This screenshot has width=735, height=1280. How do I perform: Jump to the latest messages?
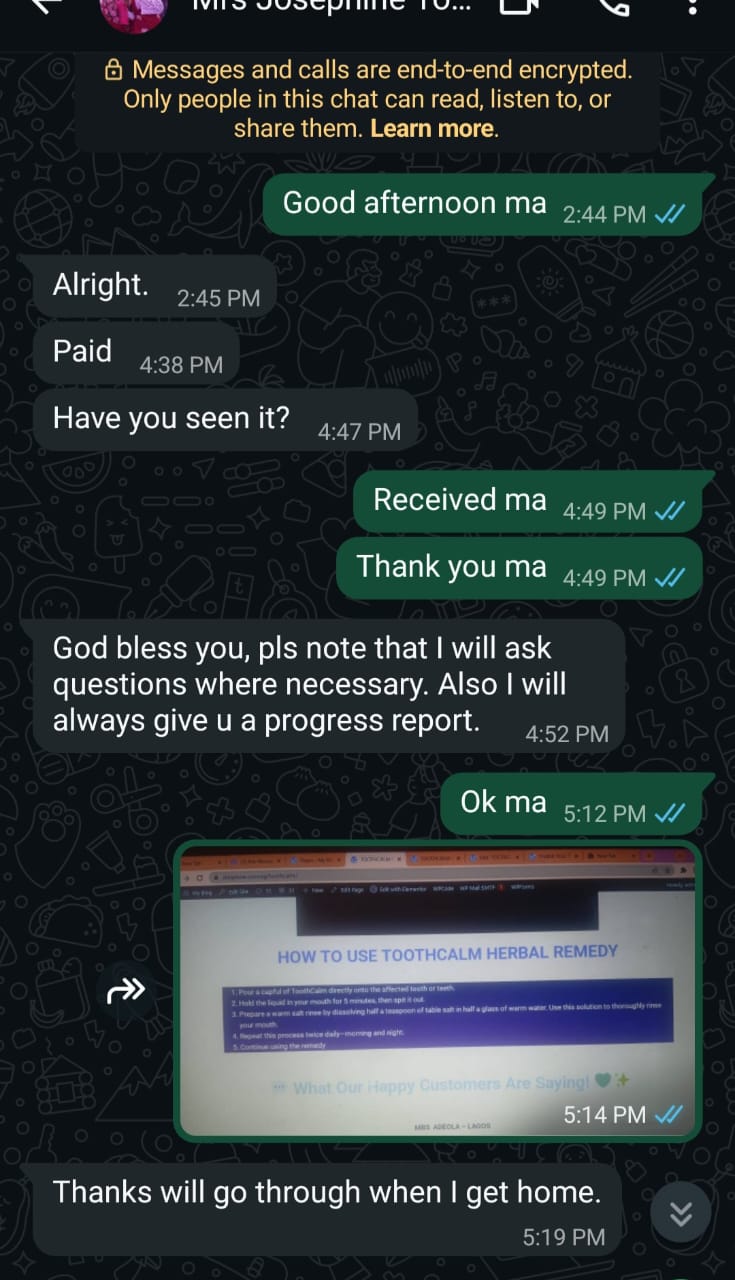pos(680,1213)
